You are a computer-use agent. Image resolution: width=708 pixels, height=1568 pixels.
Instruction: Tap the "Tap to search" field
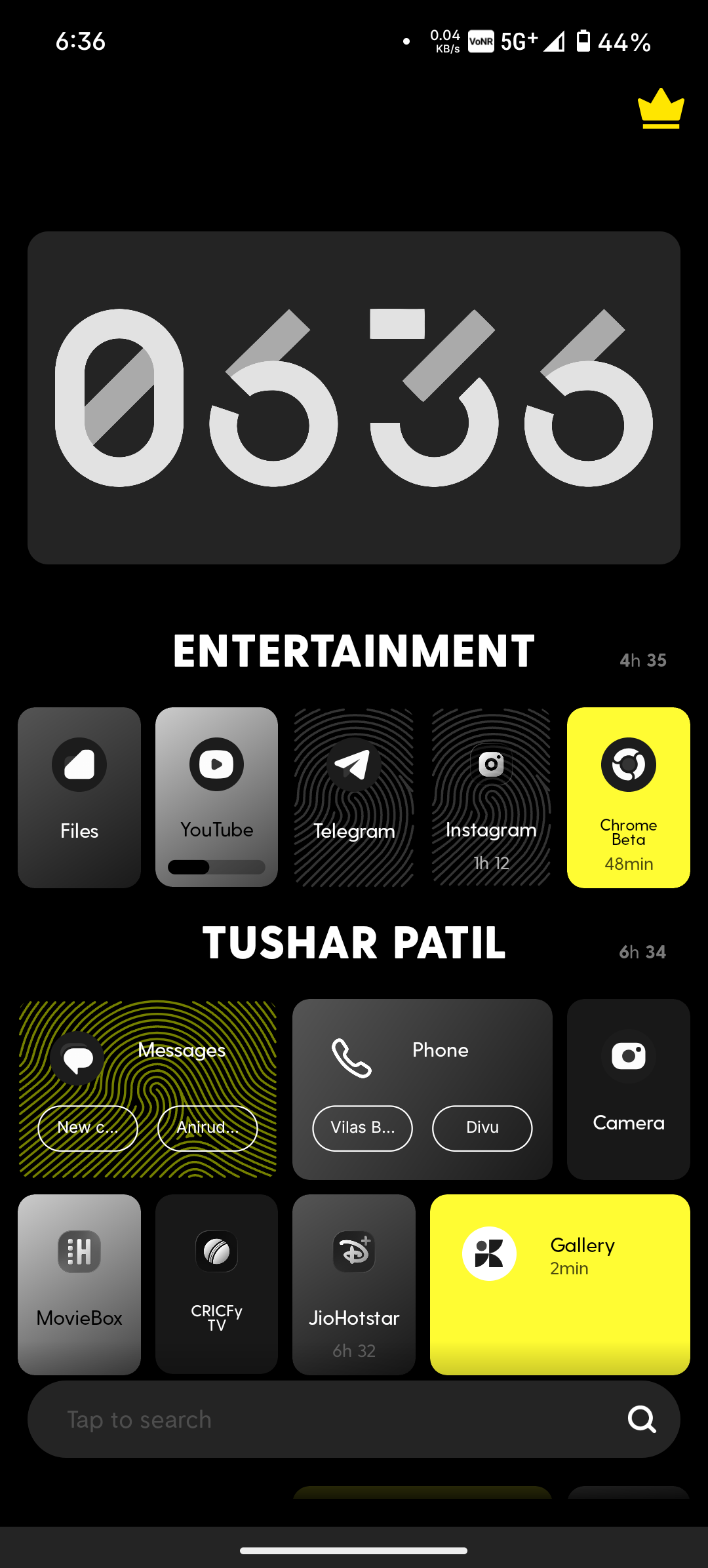click(x=315, y=1419)
